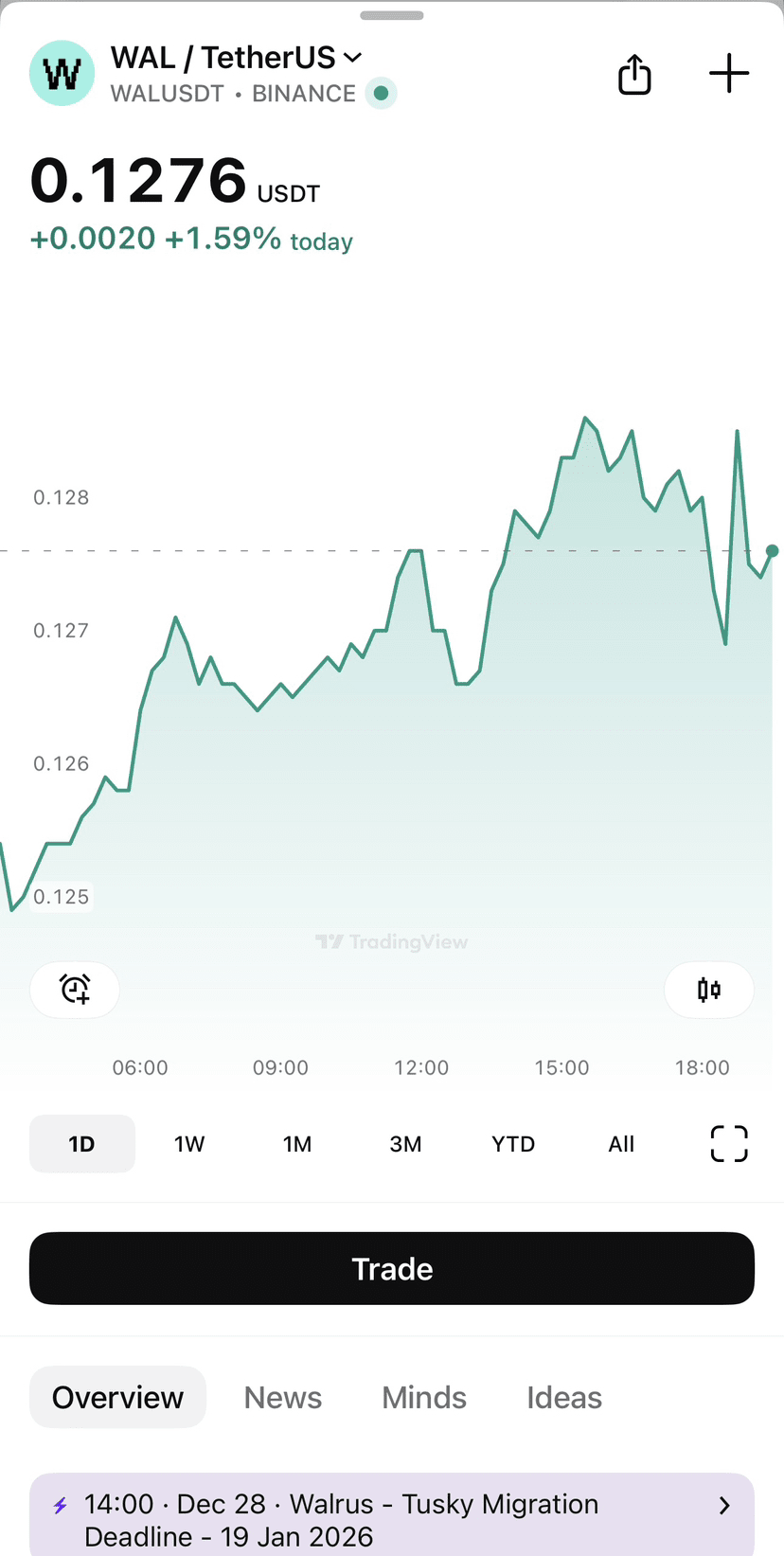
Task: Add WAL to watchlist with plus icon
Action: coord(729,74)
